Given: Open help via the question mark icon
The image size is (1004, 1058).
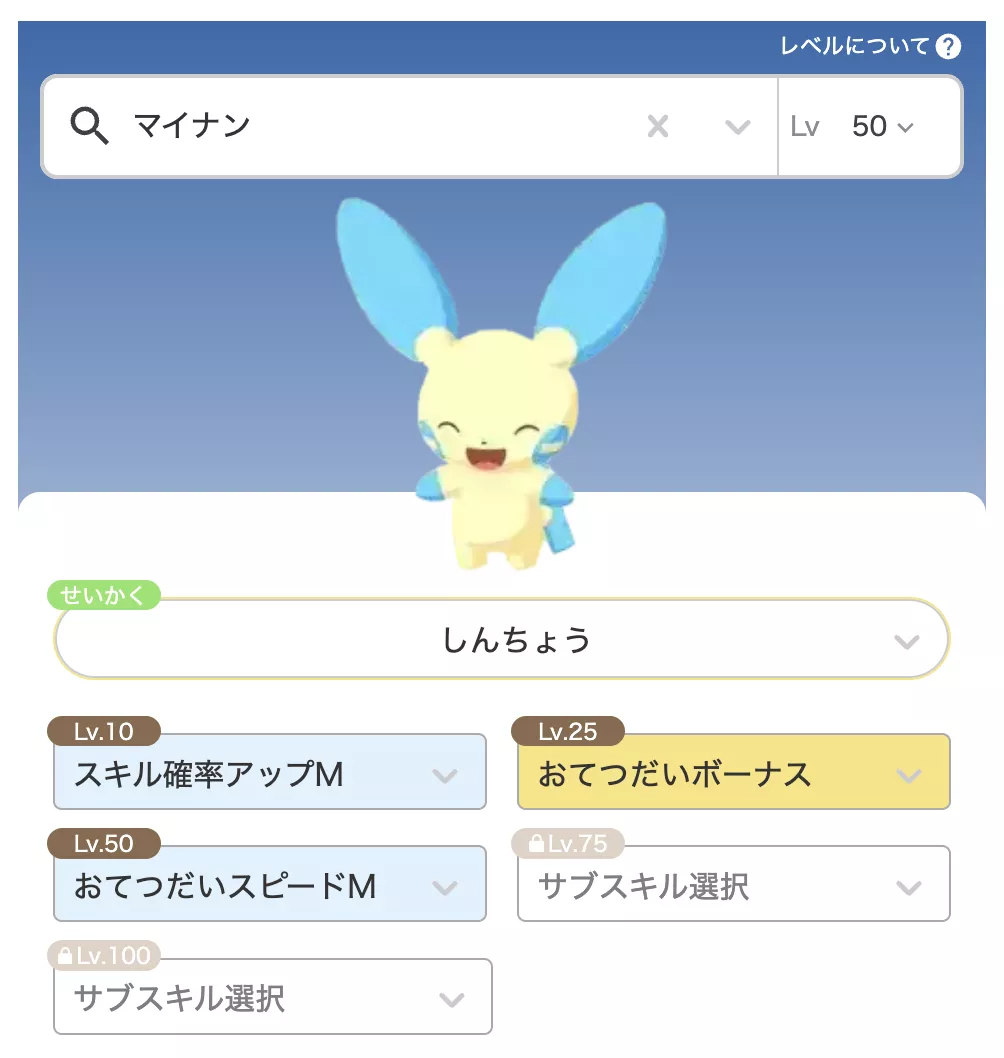Looking at the screenshot, I should tap(949, 46).
